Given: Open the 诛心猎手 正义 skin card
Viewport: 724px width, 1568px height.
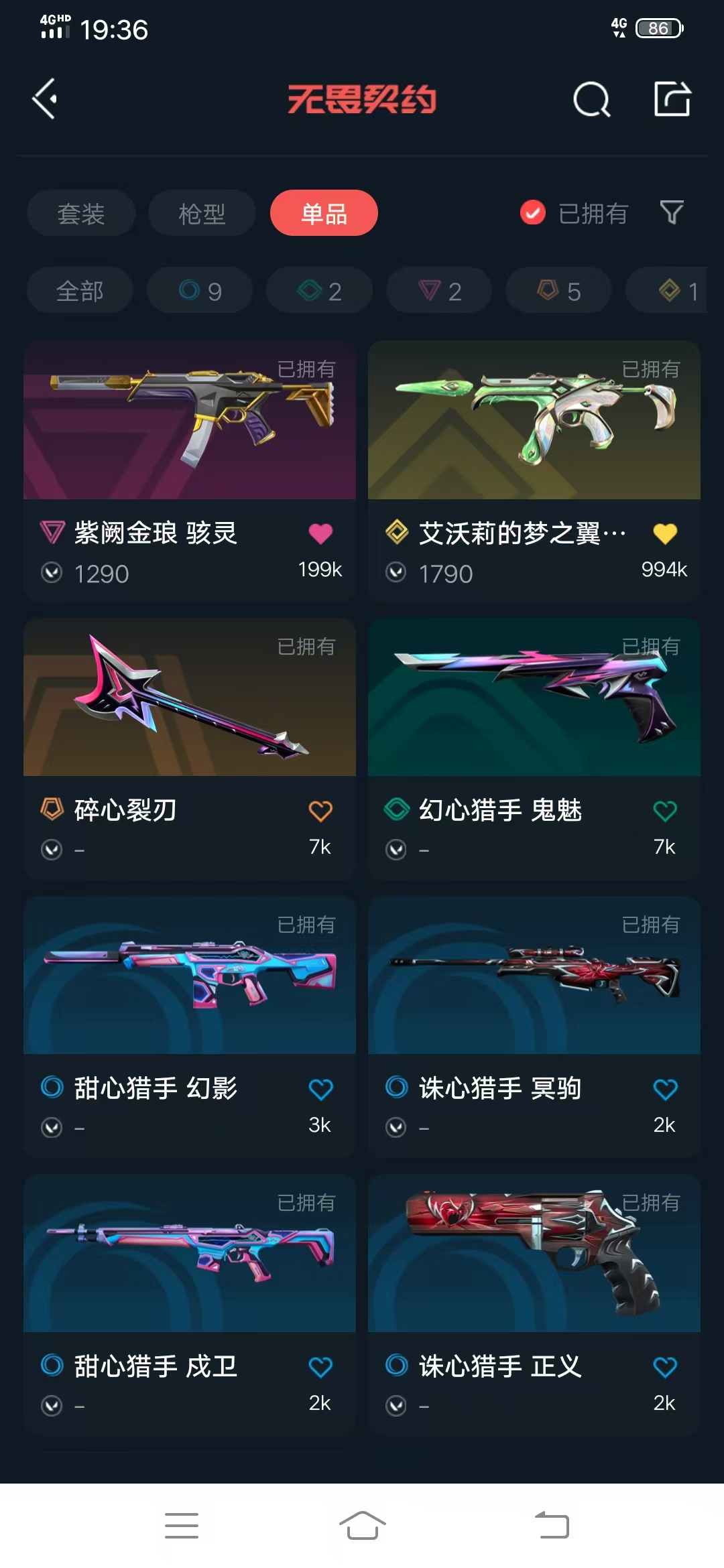Looking at the screenshot, I should click(x=534, y=1304).
